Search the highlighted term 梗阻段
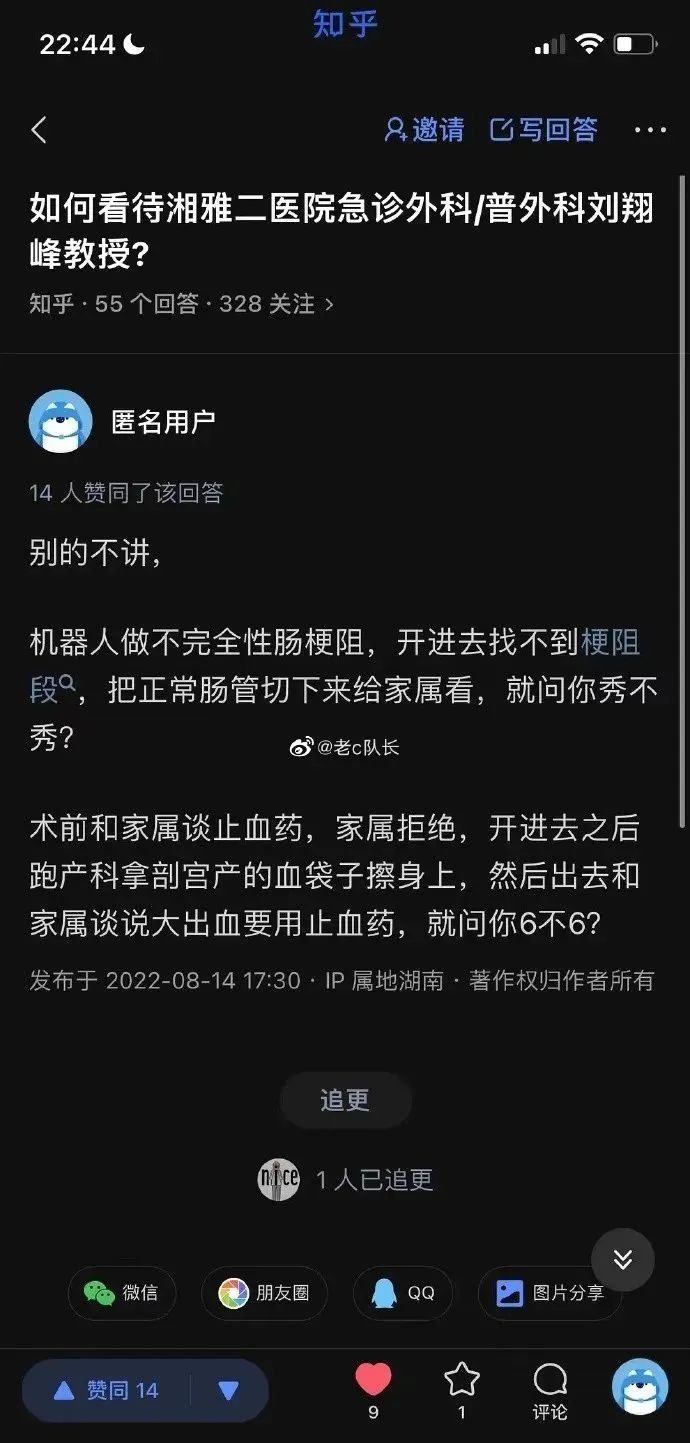Viewport: 690px width, 1443px height. click(x=610, y=642)
